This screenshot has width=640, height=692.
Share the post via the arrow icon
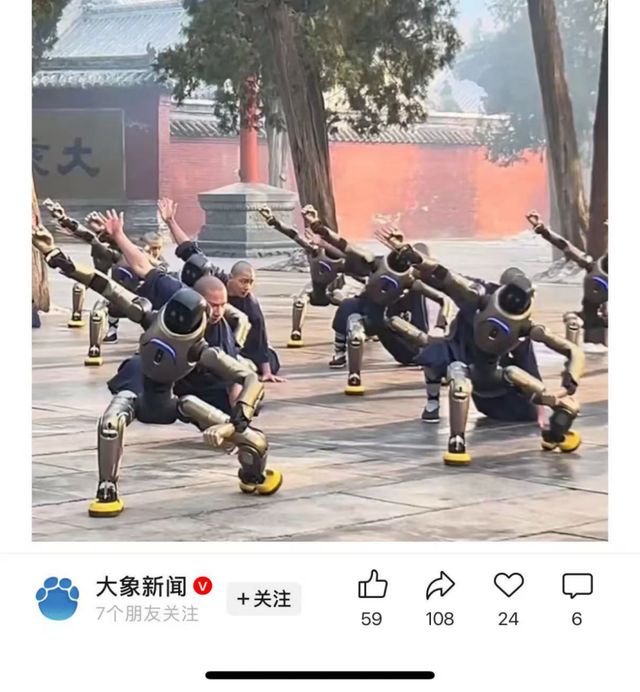[440, 586]
